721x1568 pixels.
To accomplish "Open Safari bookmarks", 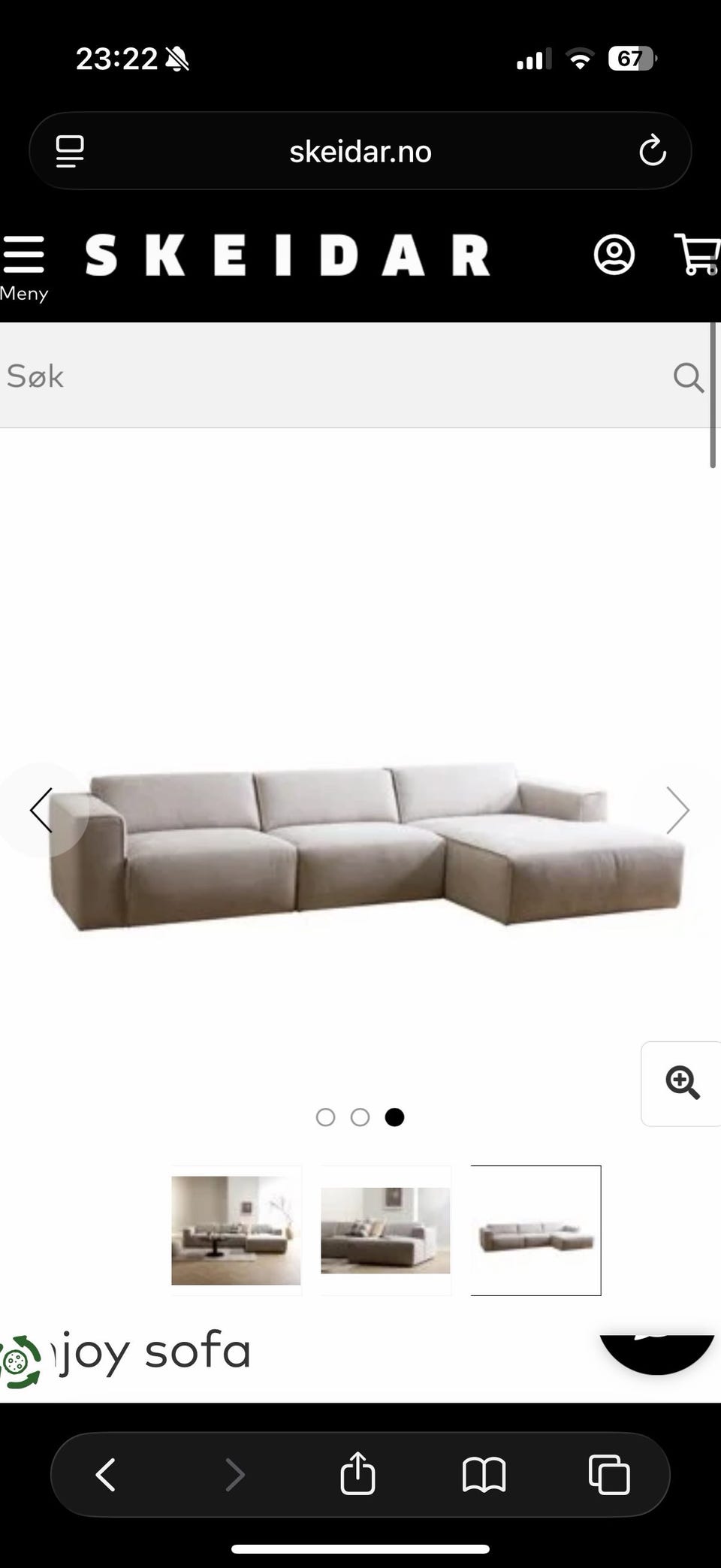I will [484, 1474].
